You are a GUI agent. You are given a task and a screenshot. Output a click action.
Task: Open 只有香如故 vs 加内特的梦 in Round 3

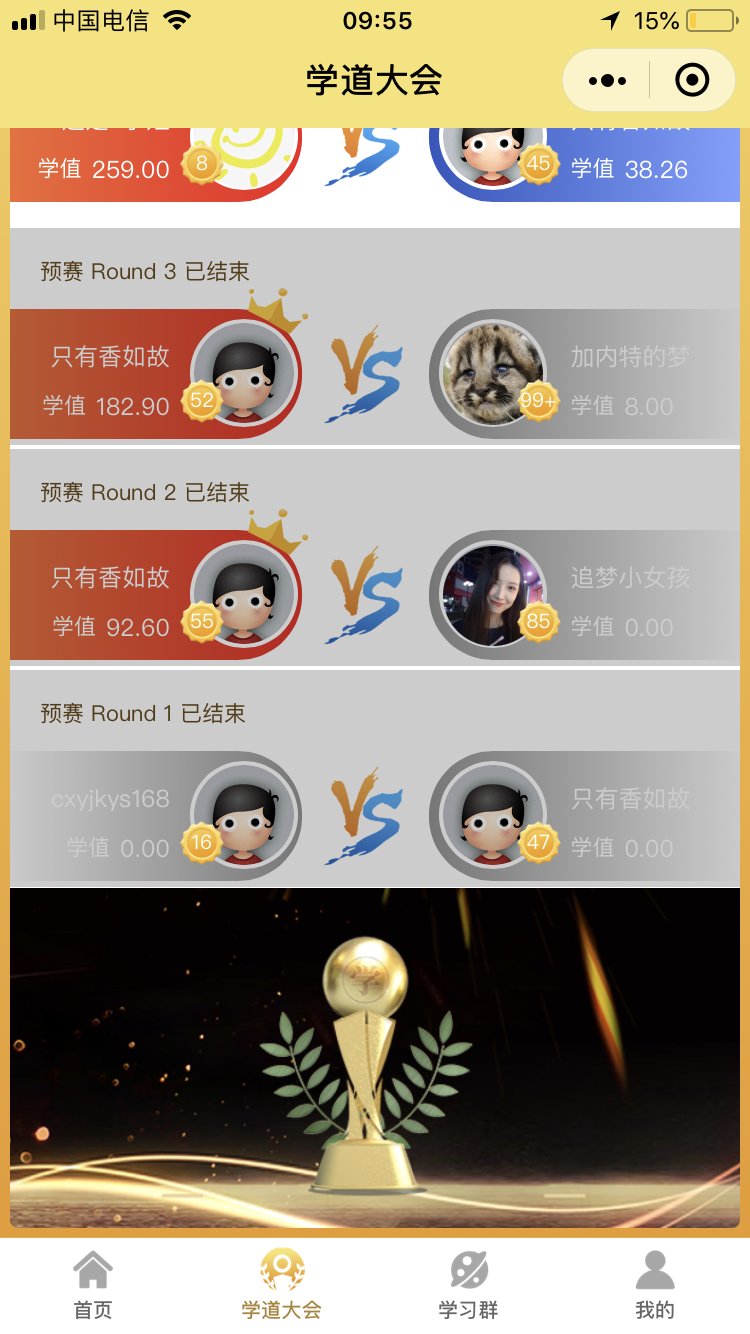click(375, 375)
